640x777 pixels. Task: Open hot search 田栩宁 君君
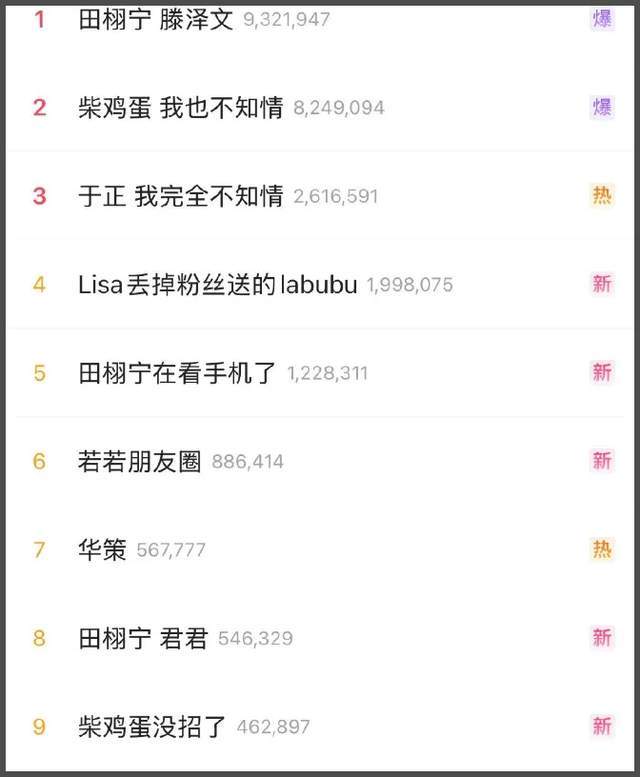tap(142, 638)
